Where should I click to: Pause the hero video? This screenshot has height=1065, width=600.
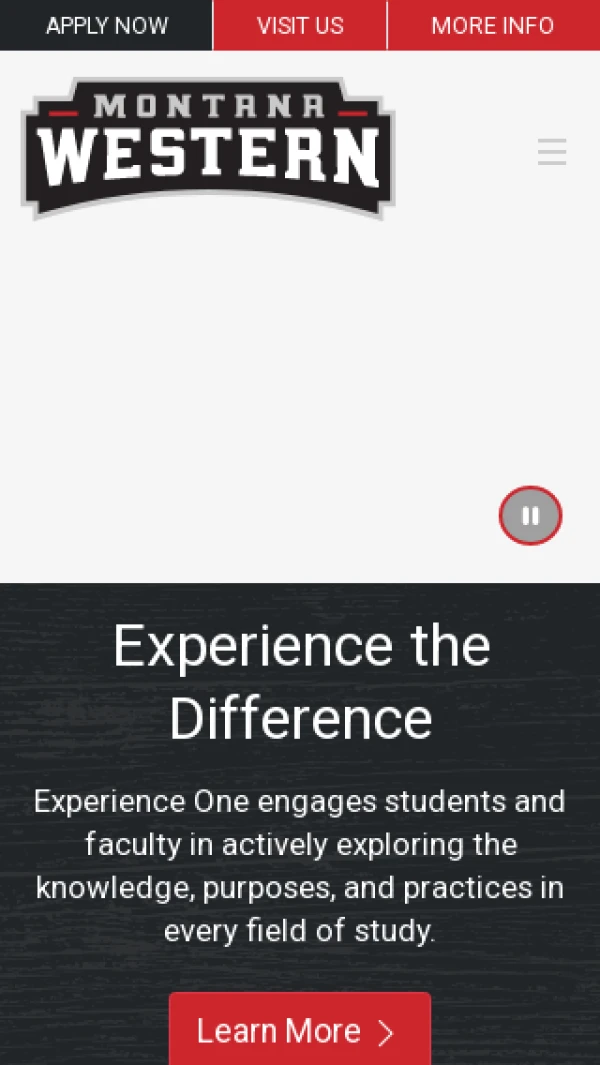(531, 516)
